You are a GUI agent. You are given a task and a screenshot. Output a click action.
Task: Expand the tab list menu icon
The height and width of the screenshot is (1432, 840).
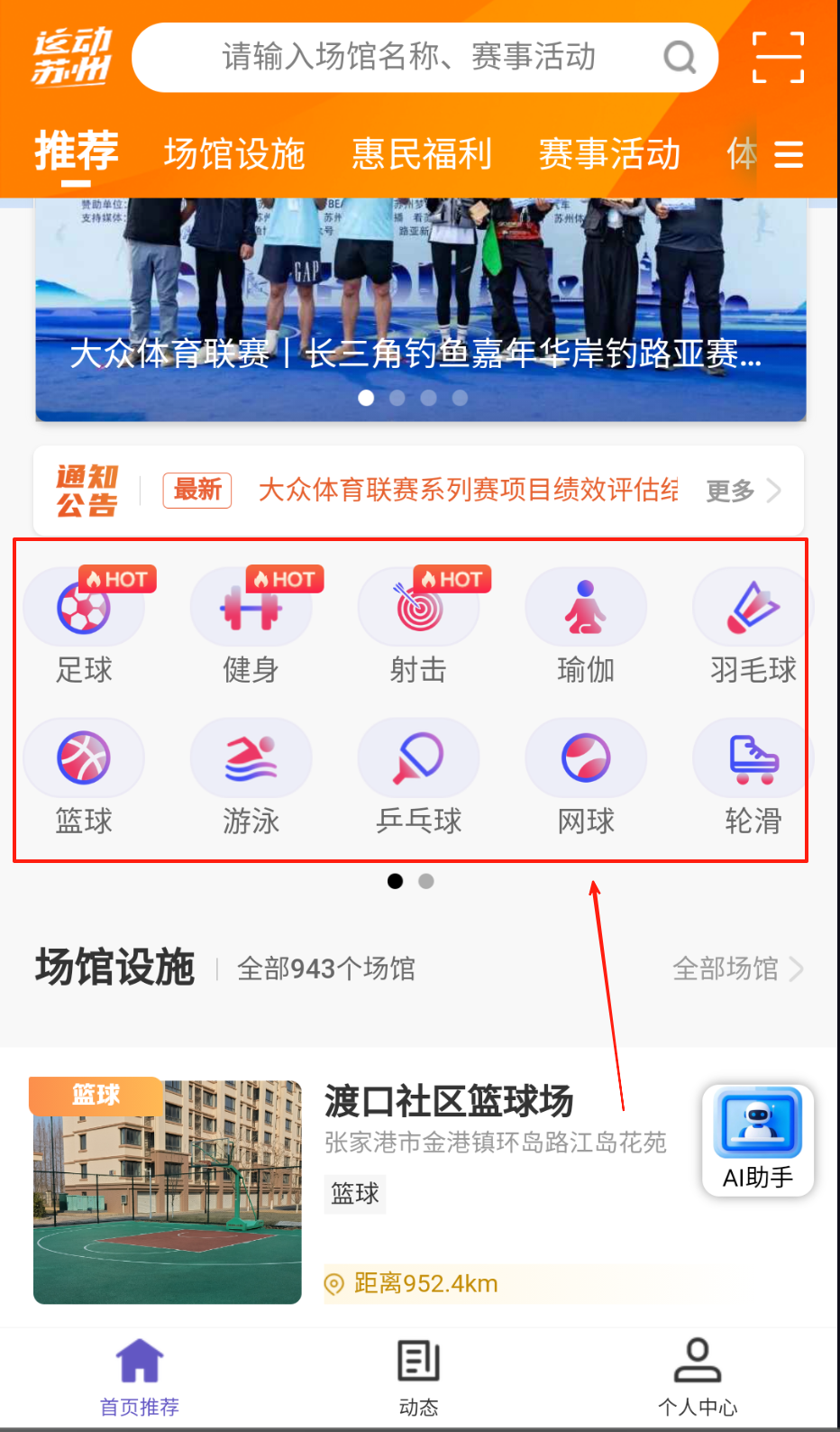click(789, 154)
